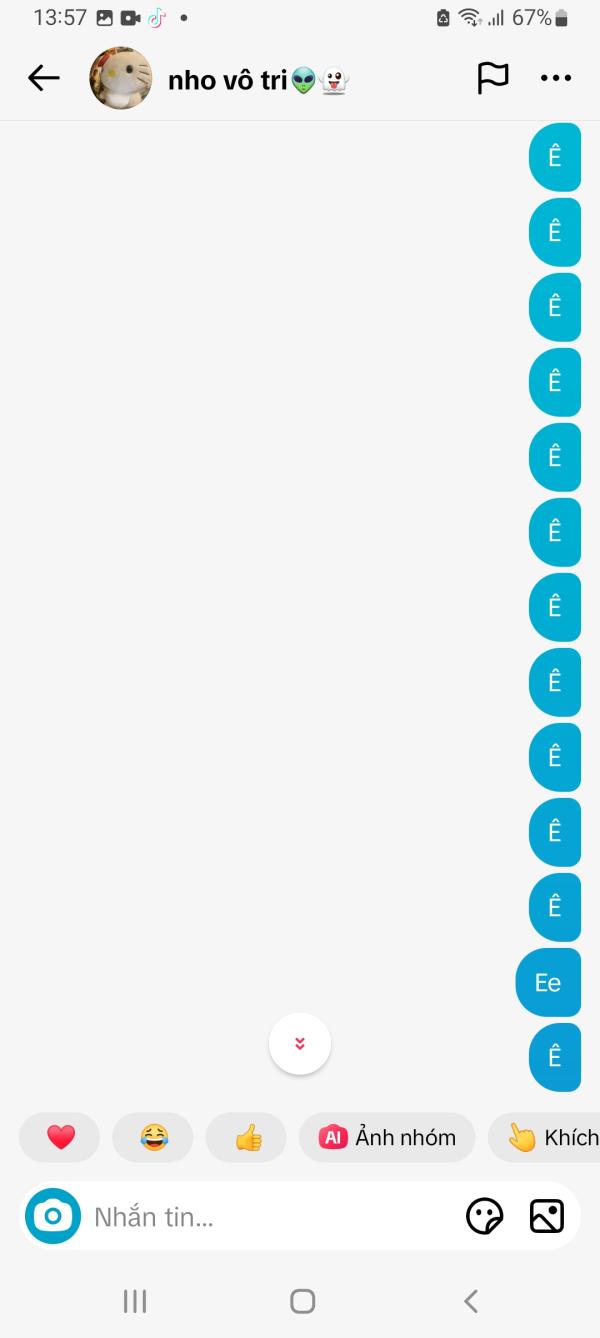
Task: Open recent apps from navigation bar
Action: pyautogui.click(x=135, y=1300)
